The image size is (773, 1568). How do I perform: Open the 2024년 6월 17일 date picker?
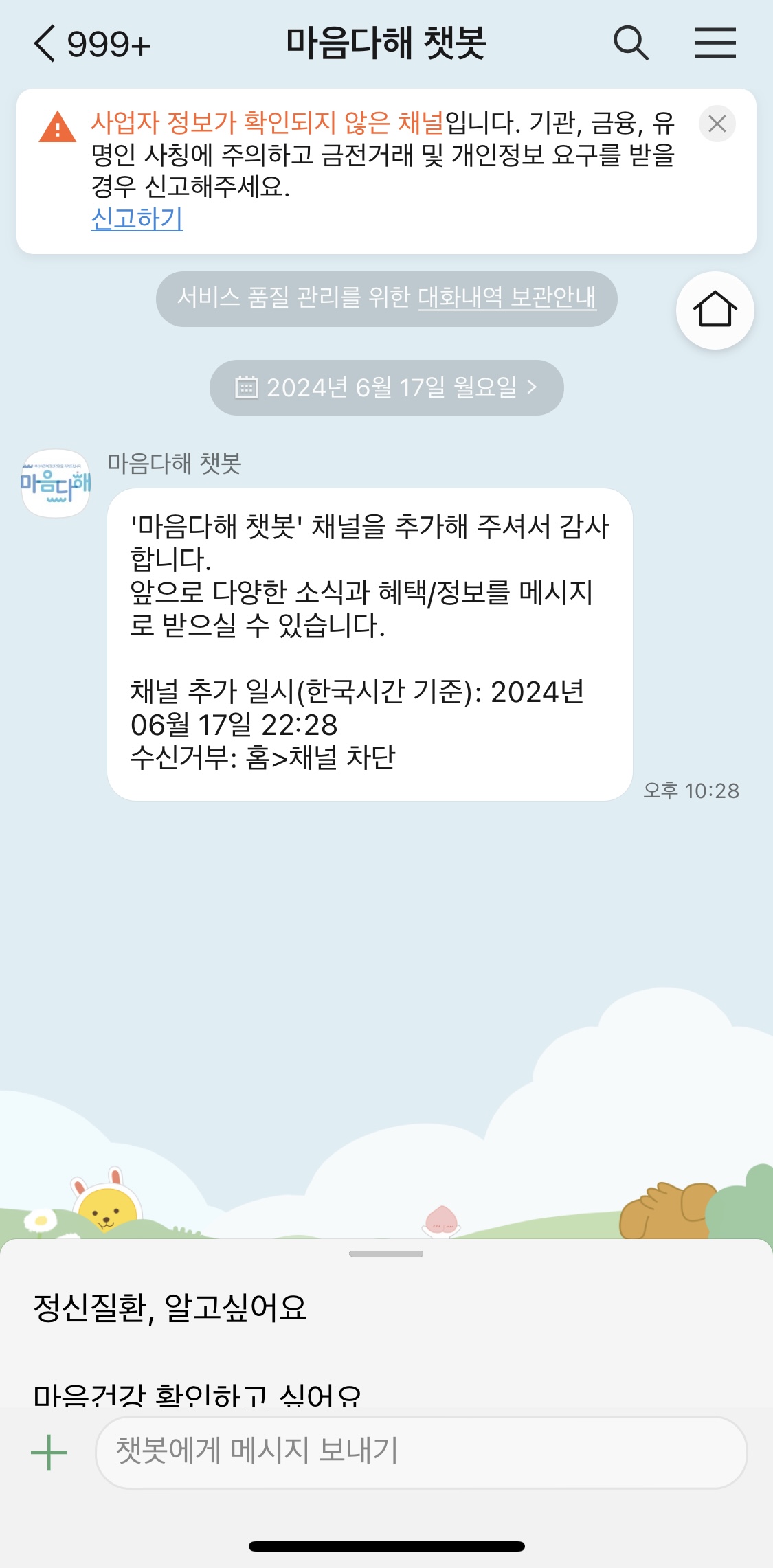point(386,387)
